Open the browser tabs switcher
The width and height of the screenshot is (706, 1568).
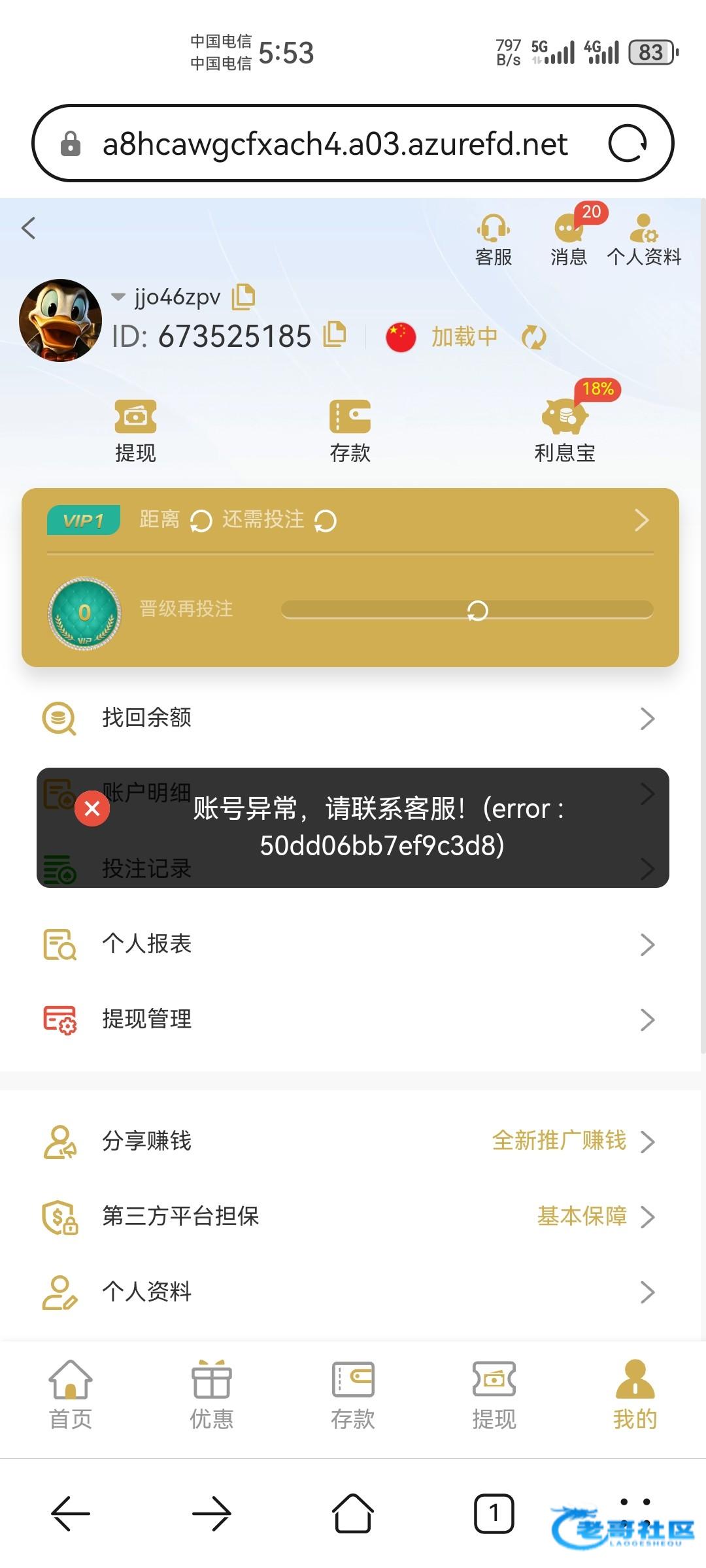coord(494,1513)
